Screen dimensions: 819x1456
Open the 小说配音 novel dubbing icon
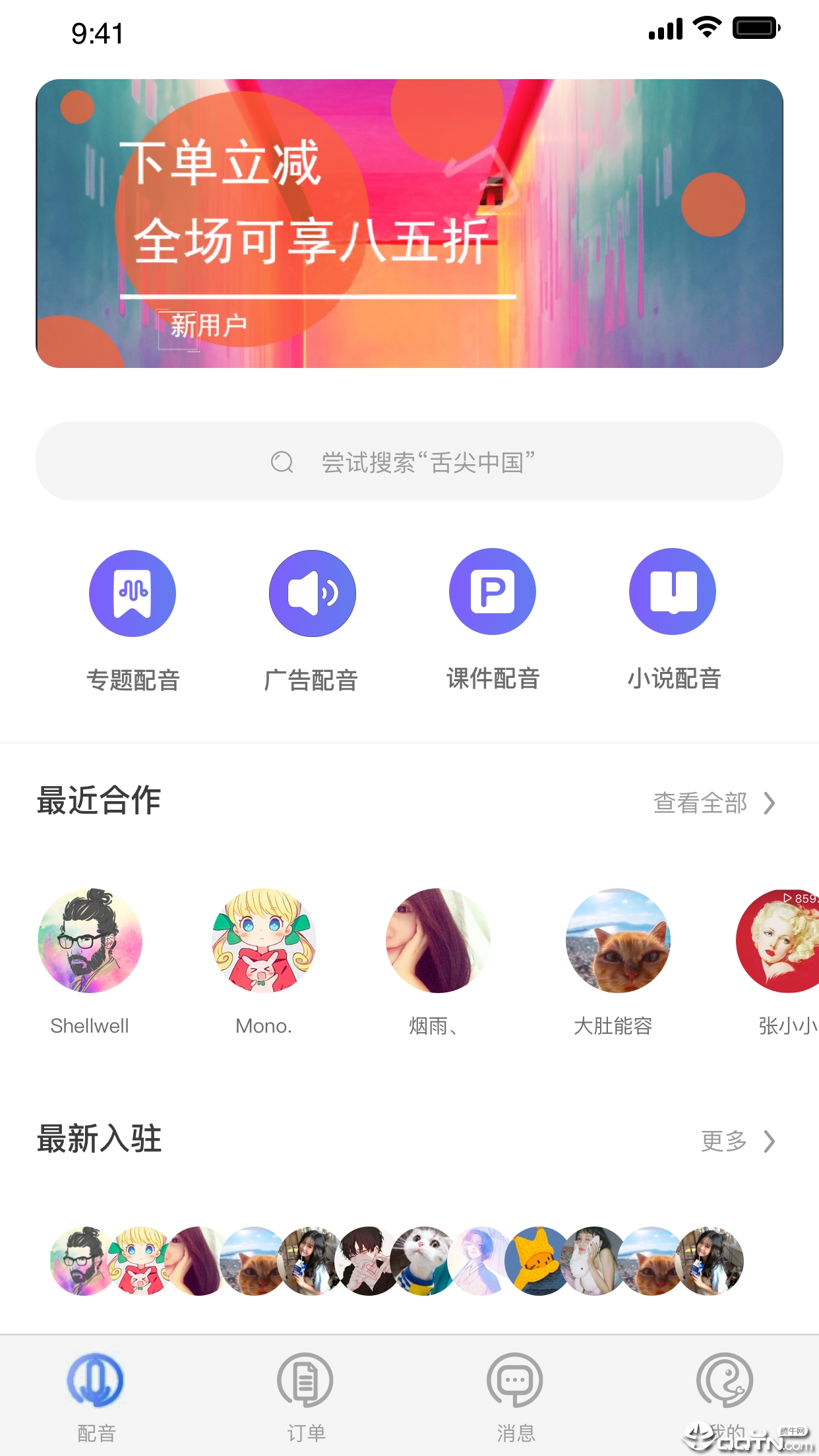pyautogui.click(x=673, y=592)
